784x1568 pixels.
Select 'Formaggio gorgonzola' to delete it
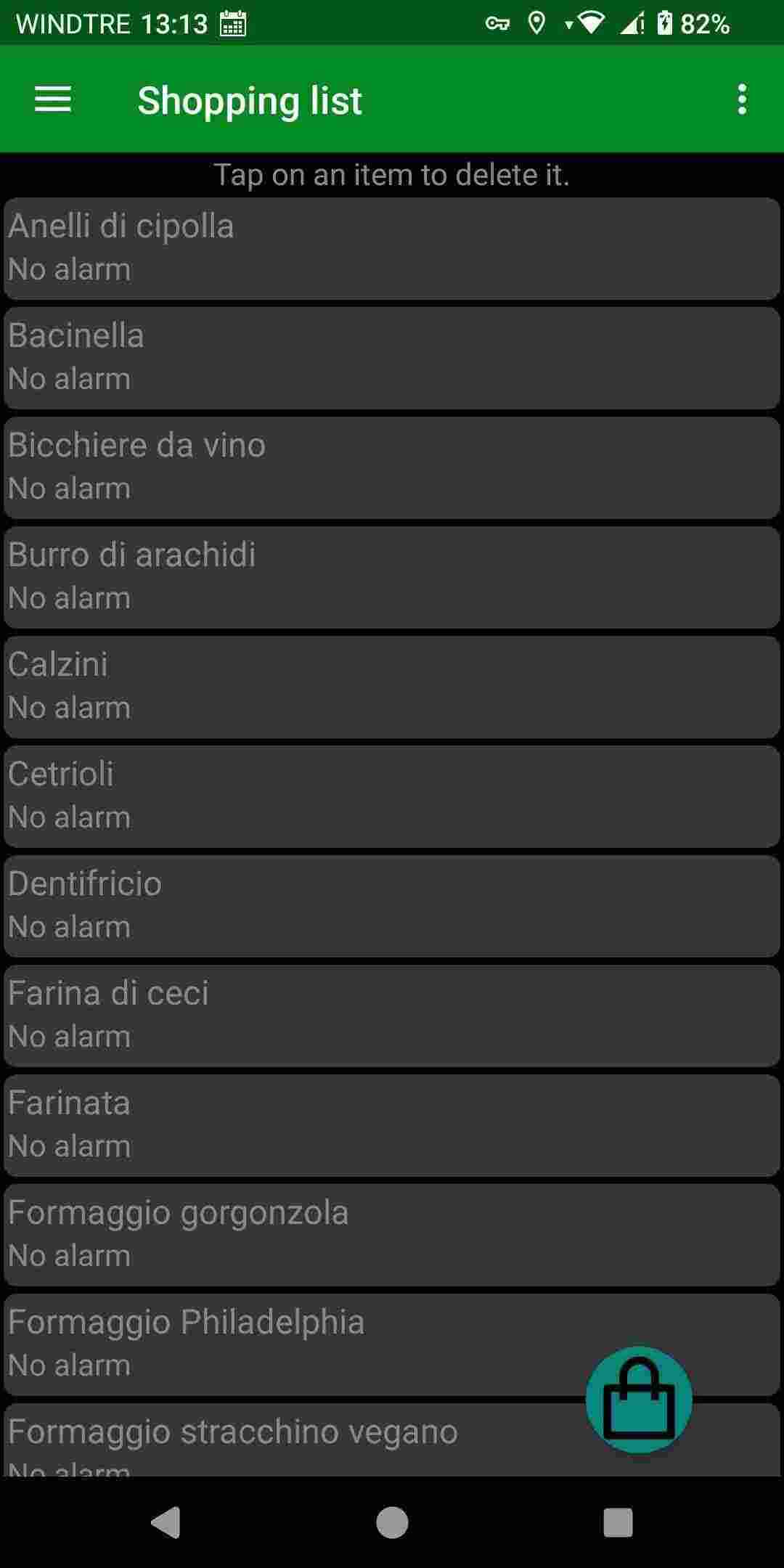392,1233
